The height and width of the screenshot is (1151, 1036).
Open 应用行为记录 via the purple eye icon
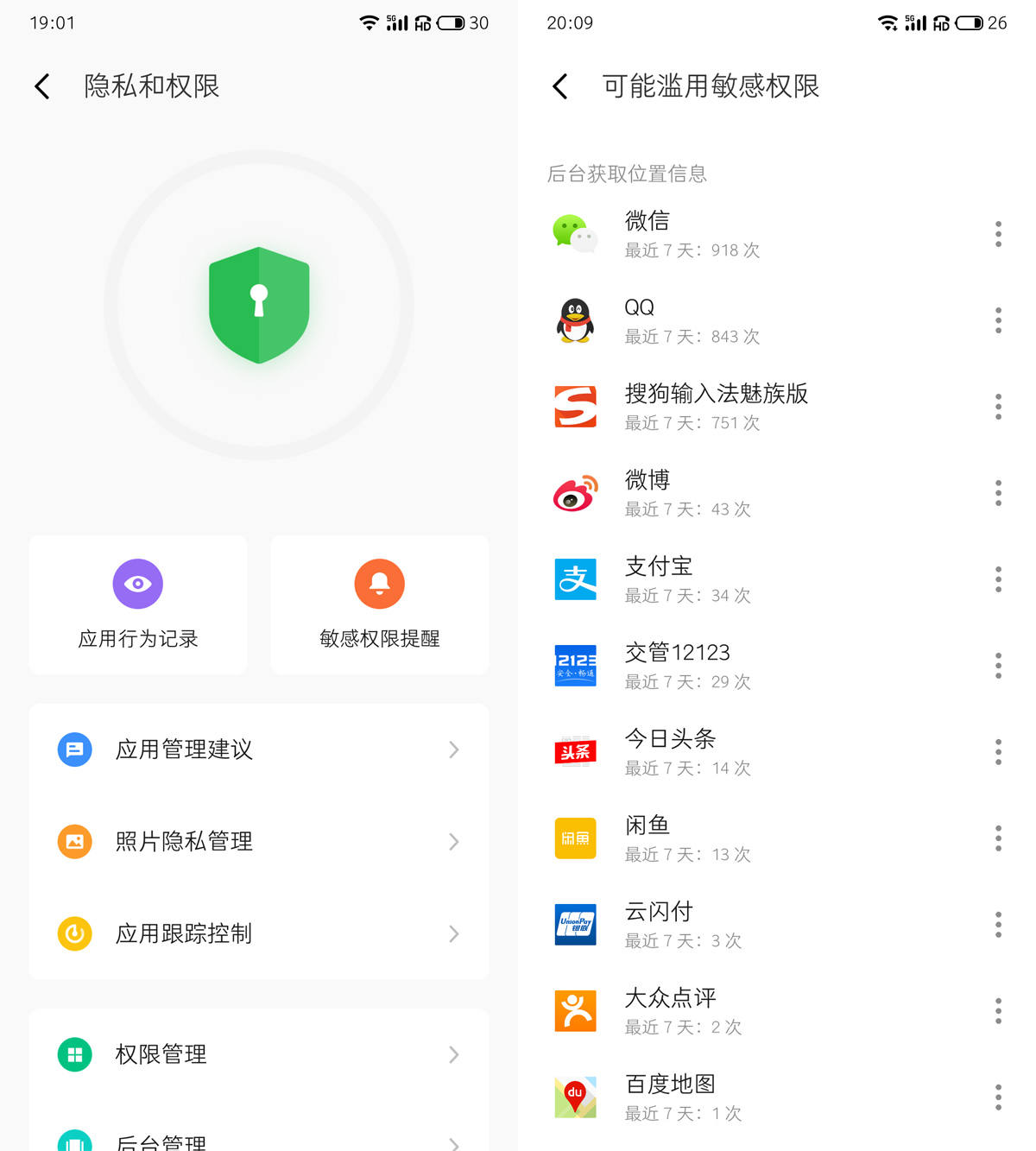(137, 584)
